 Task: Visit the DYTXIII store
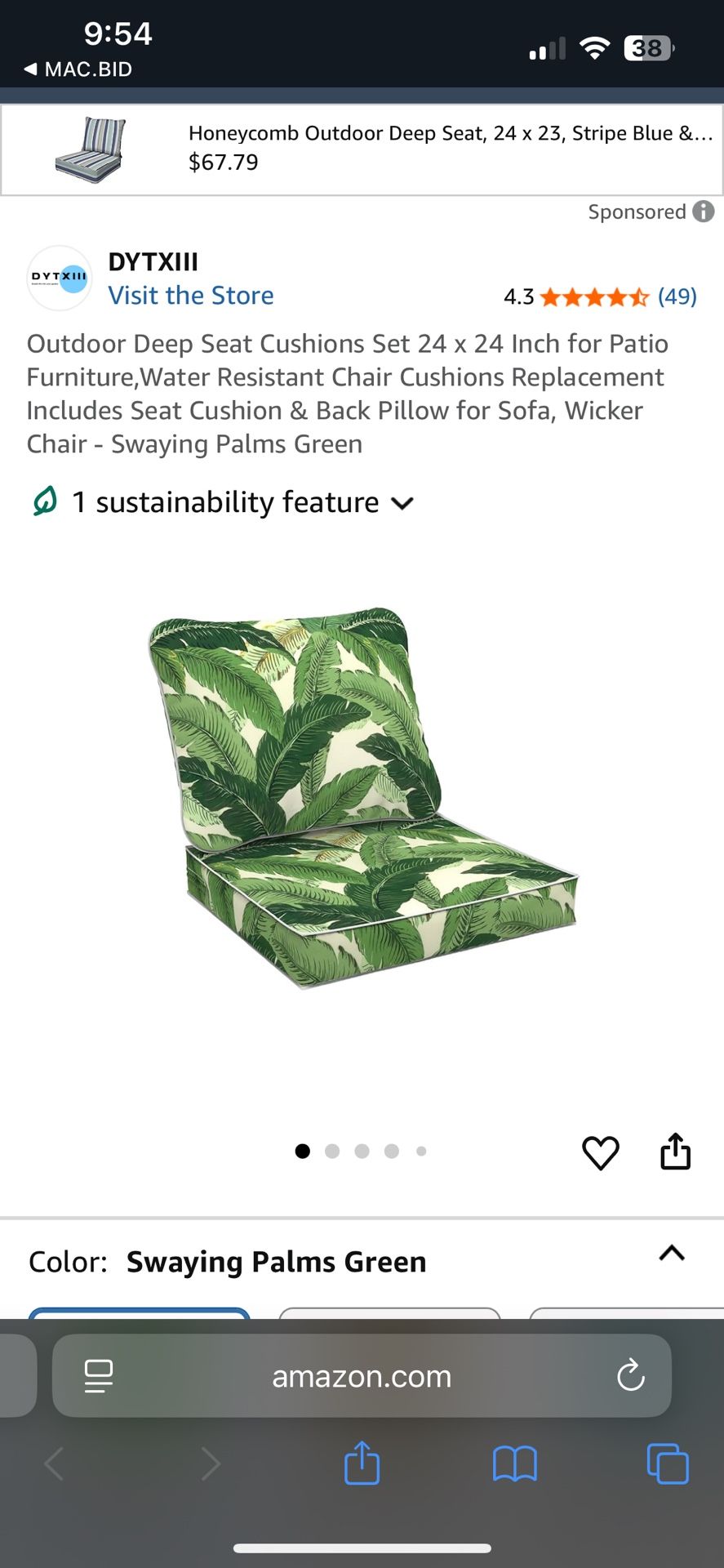[191, 295]
